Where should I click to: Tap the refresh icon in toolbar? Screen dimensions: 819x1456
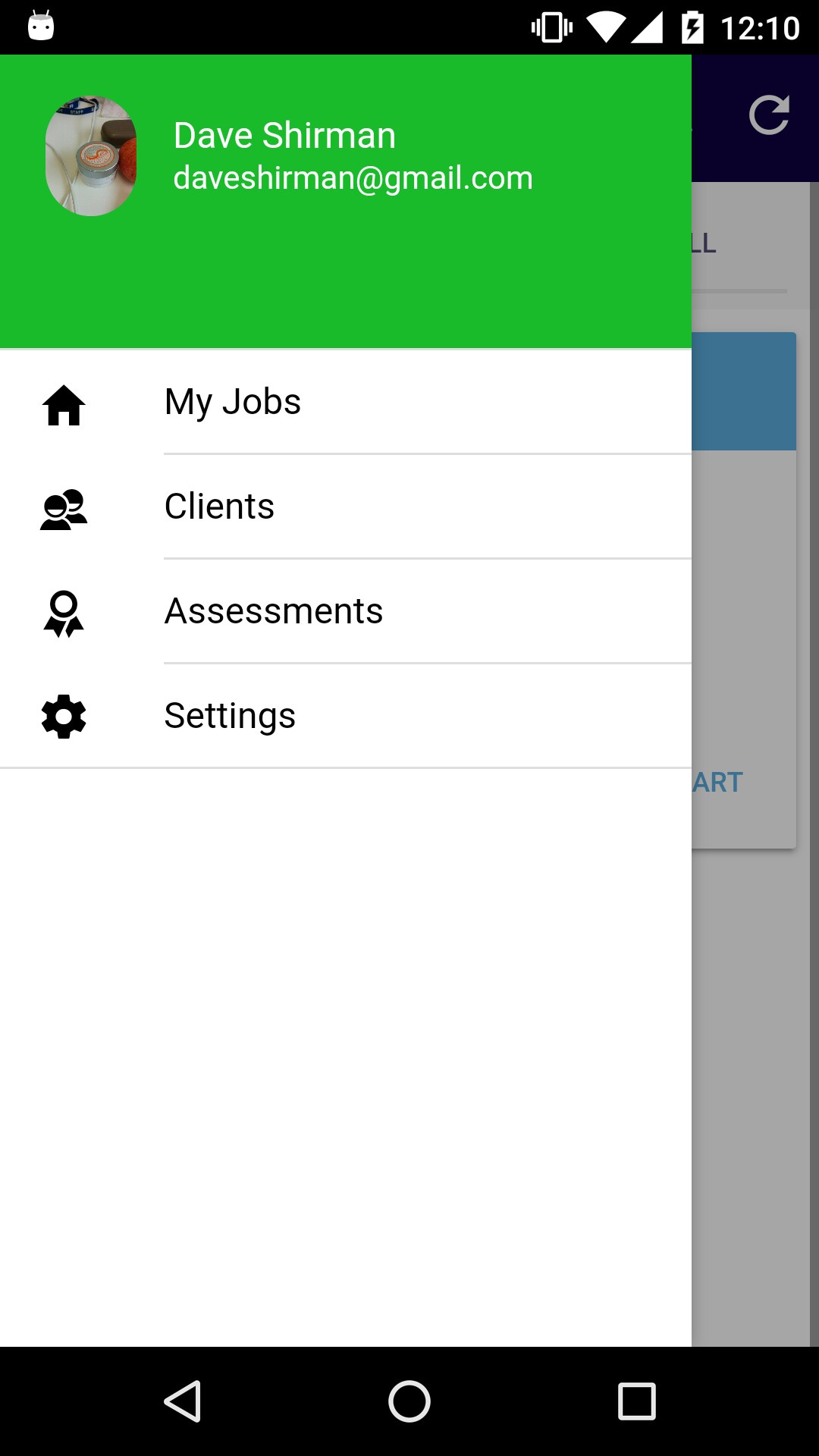769,116
